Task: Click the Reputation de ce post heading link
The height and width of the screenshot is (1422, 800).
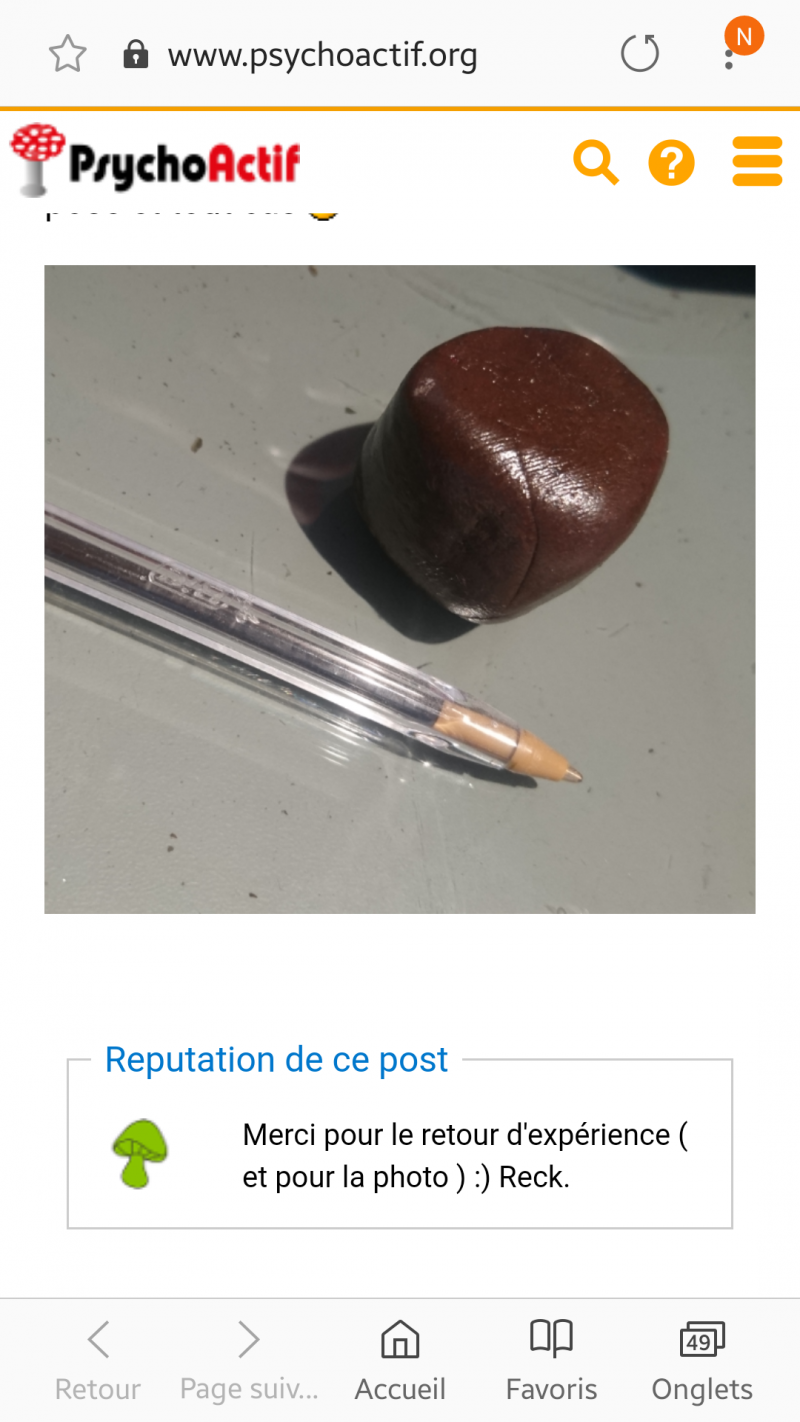Action: (276, 1059)
